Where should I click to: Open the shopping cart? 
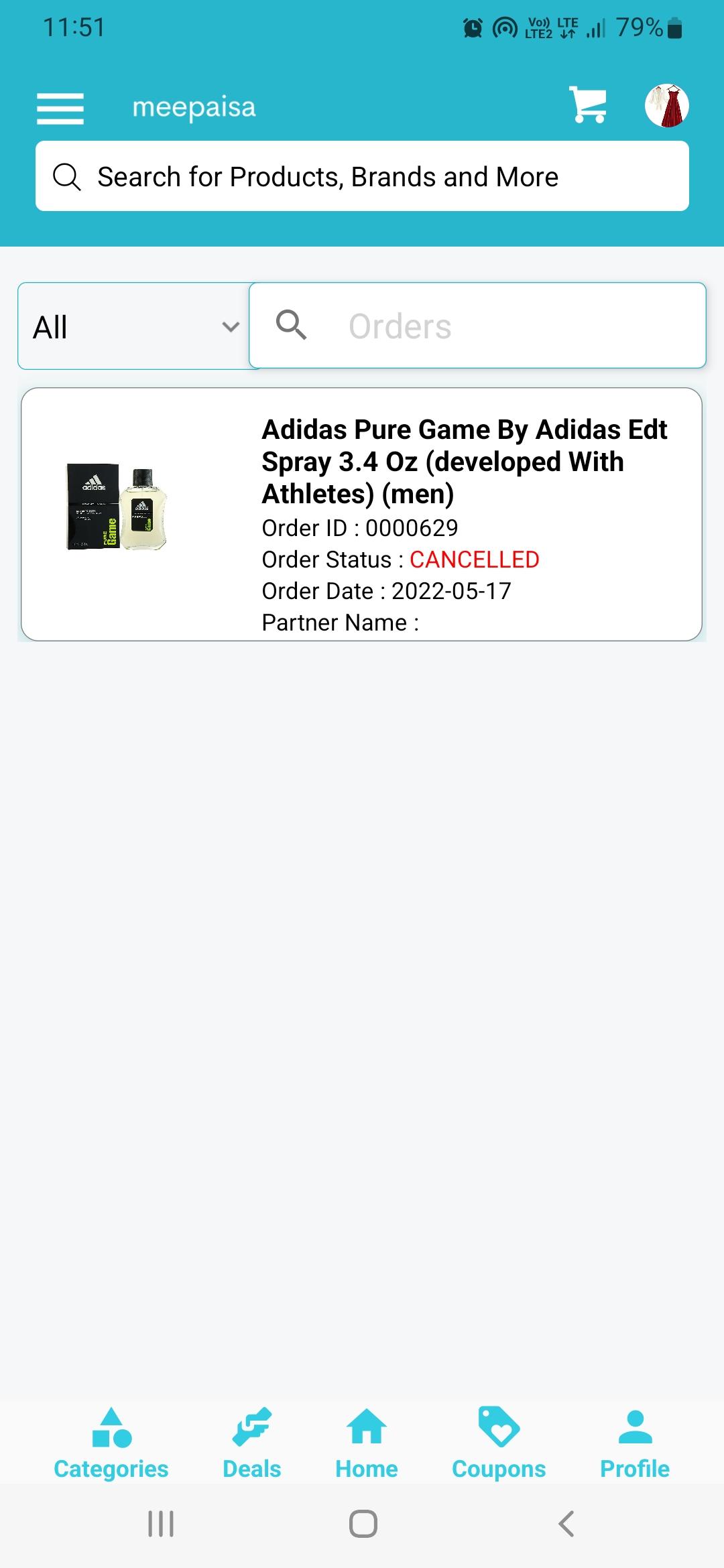pyautogui.click(x=588, y=105)
